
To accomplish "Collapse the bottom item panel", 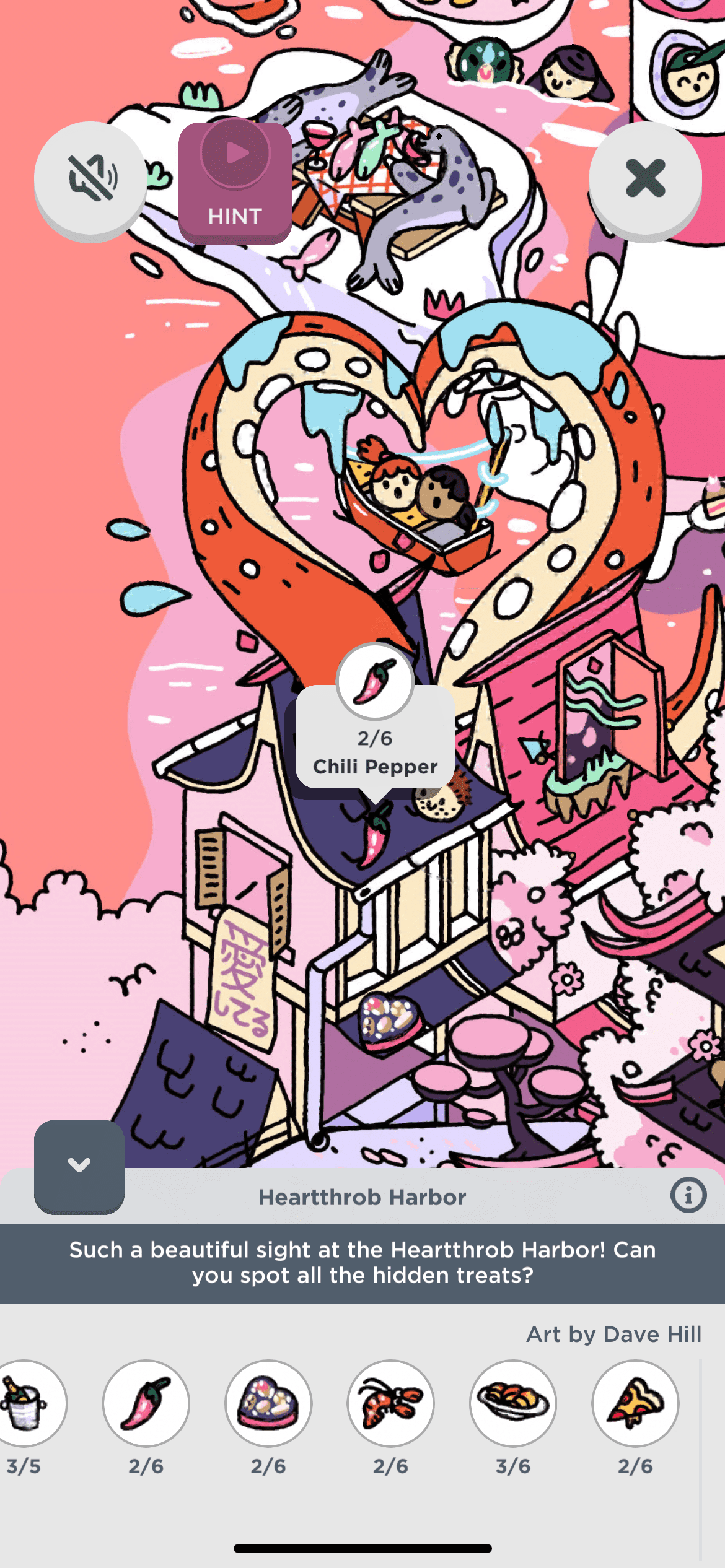I will pos(79,1165).
